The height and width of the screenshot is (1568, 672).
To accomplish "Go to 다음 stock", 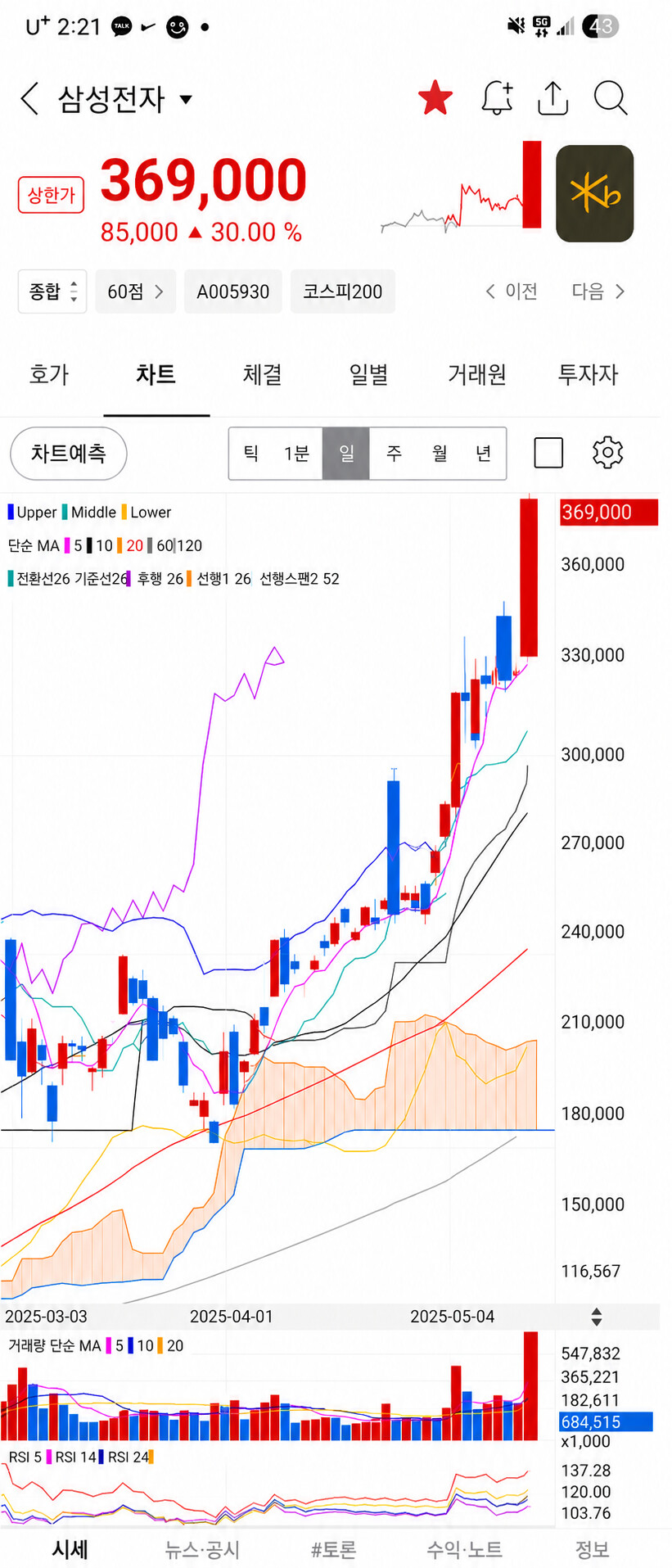I will 598,291.
